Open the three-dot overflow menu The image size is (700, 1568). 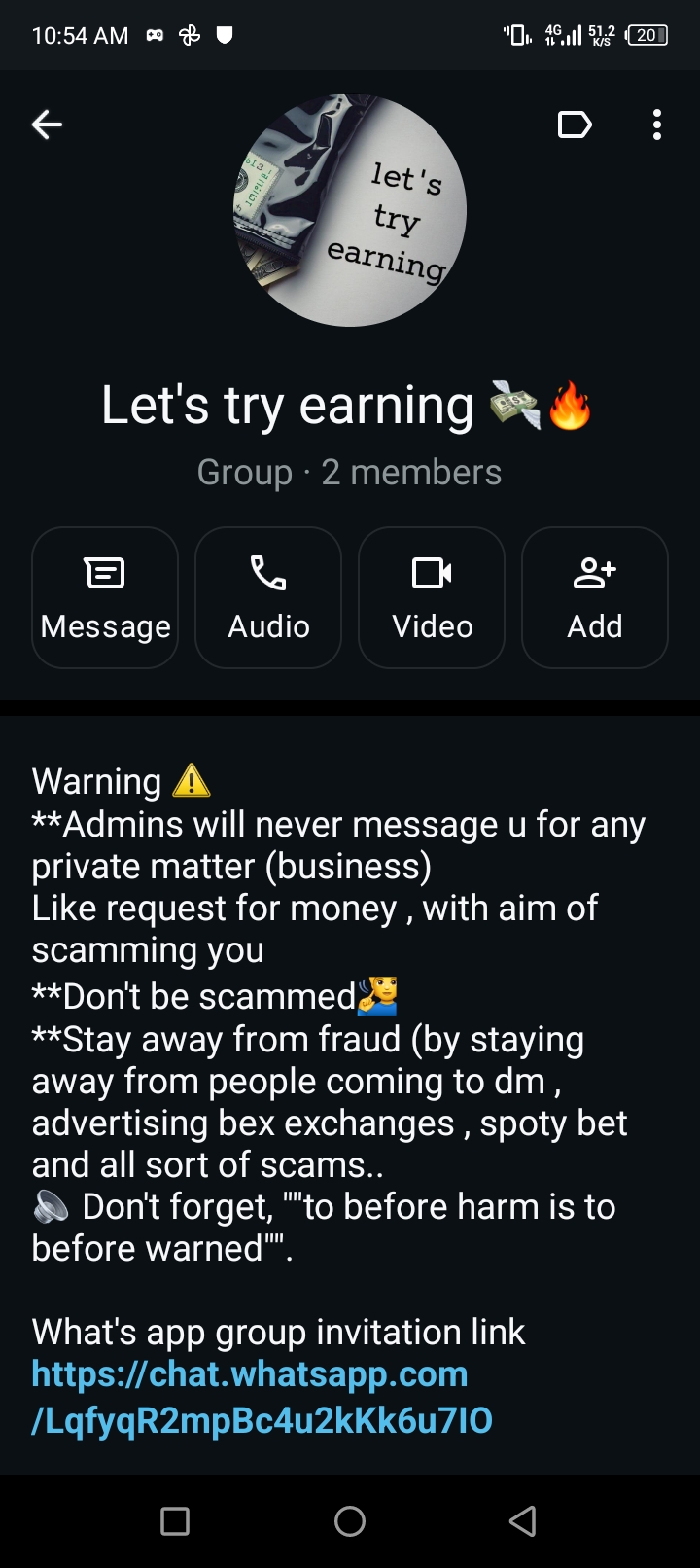tap(657, 125)
